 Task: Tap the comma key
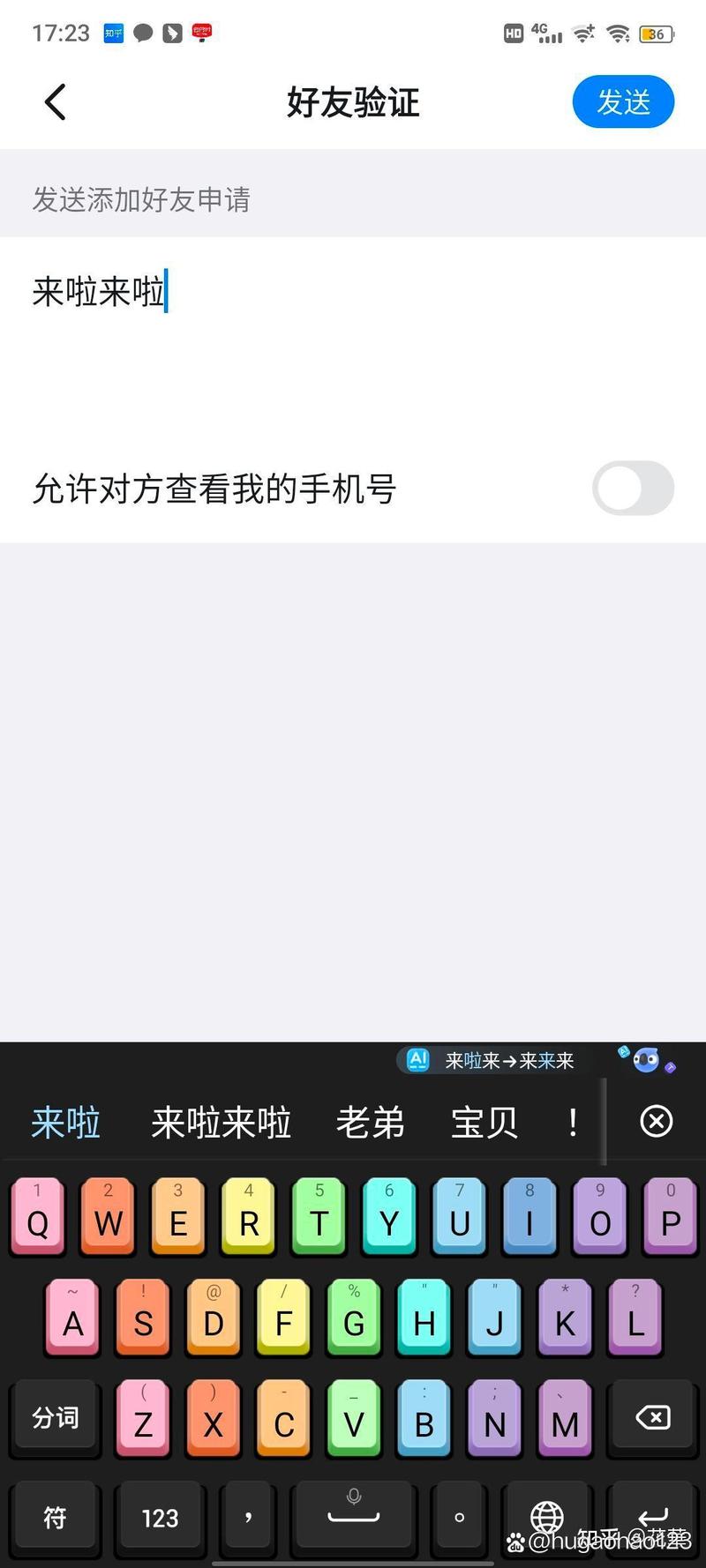click(x=248, y=1517)
